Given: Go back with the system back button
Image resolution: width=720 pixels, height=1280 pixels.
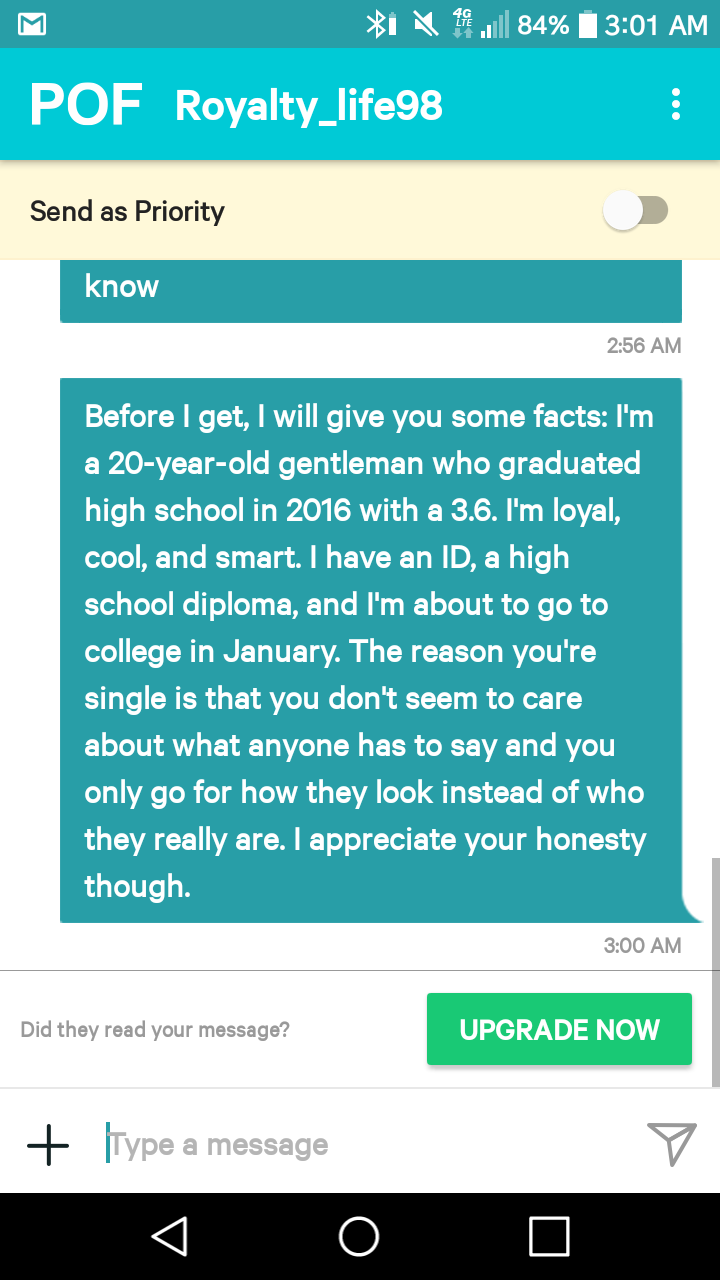Looking at the screenshot, I should pos(170,1236).
